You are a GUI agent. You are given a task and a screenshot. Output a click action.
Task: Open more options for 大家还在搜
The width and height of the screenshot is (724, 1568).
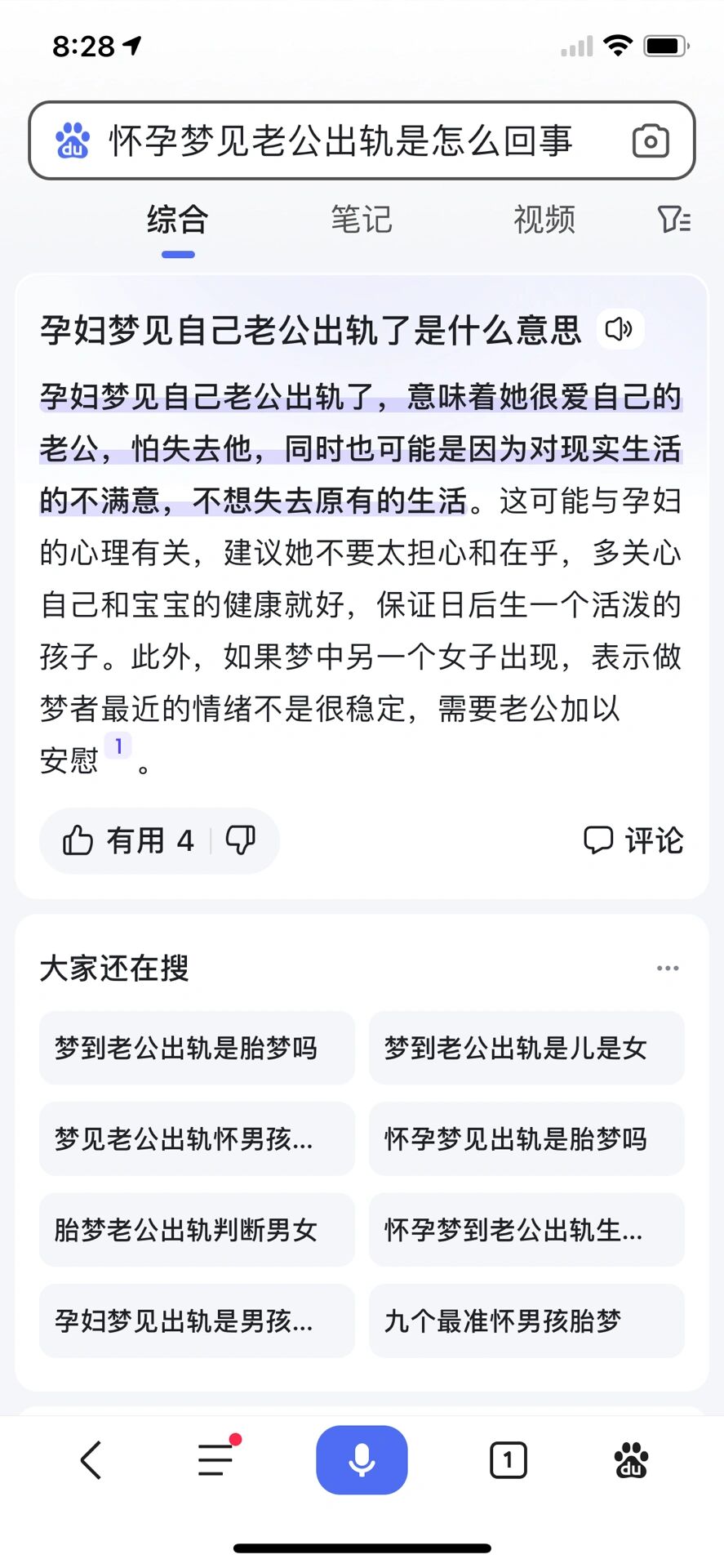click(x=668, y=969)
